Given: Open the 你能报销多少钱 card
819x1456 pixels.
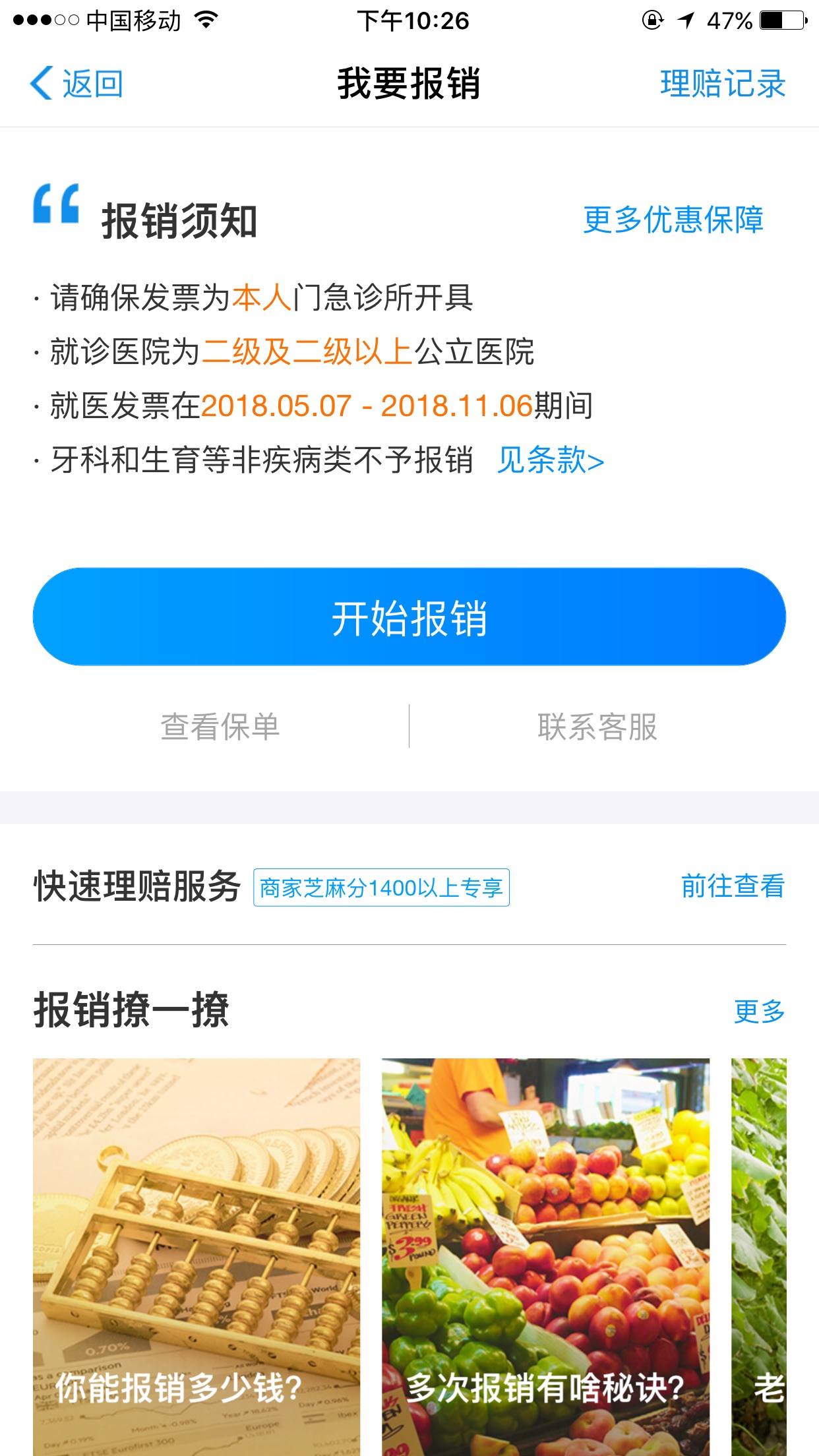Looking at the screenshot, I should point(197,1256).
